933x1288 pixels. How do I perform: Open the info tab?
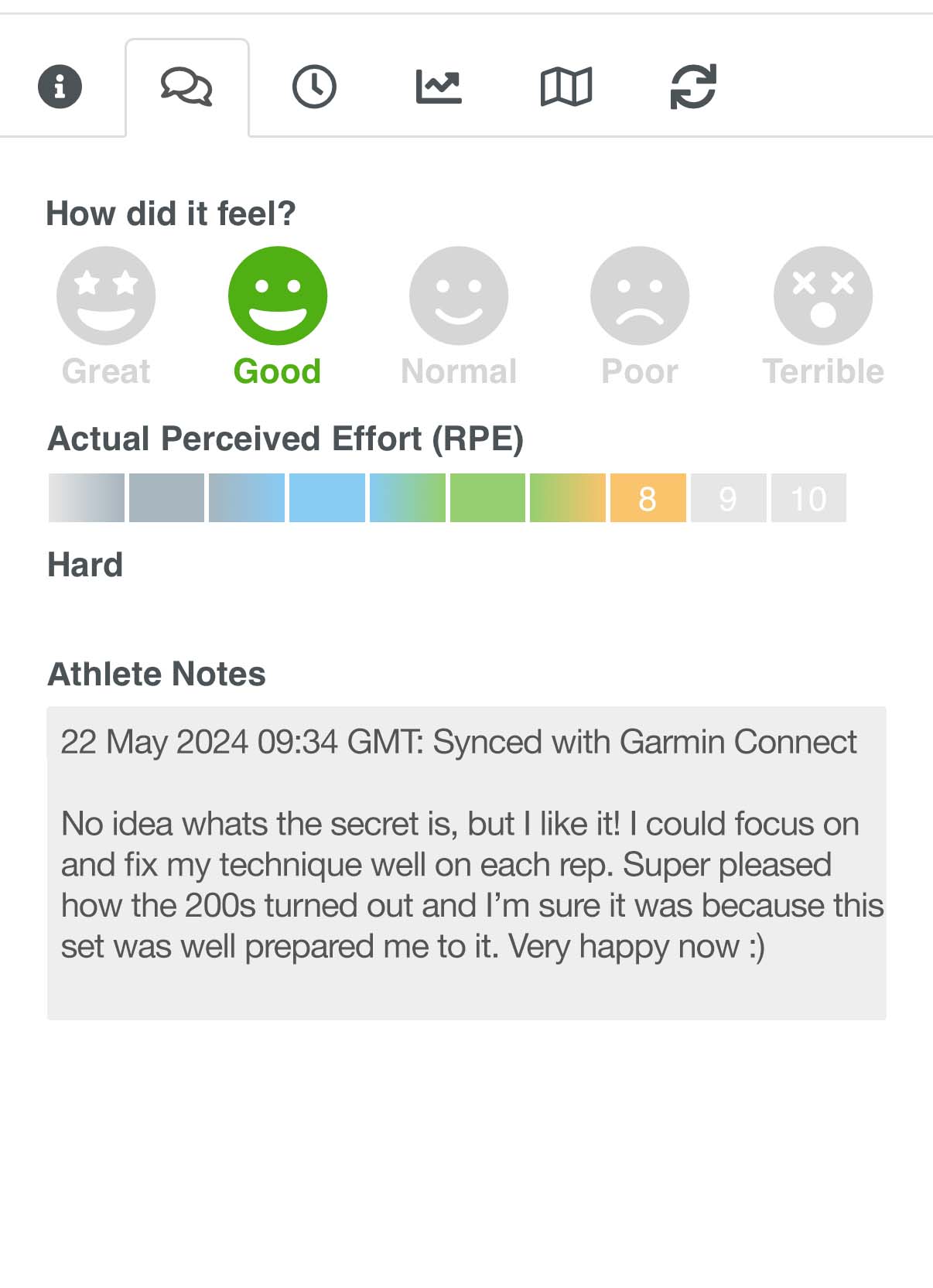click(60, 86)
